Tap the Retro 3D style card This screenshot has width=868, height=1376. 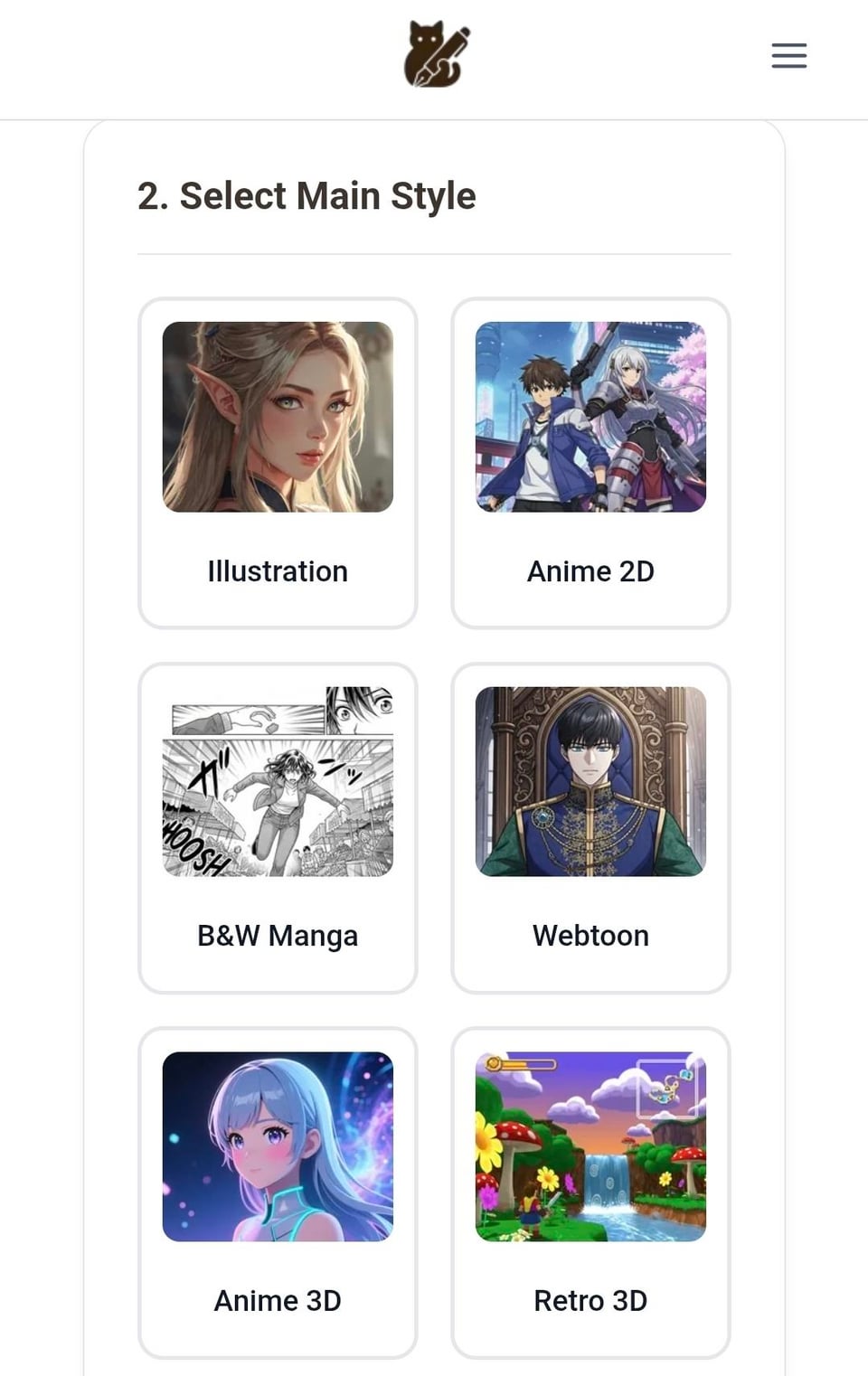click(590, 1192)
